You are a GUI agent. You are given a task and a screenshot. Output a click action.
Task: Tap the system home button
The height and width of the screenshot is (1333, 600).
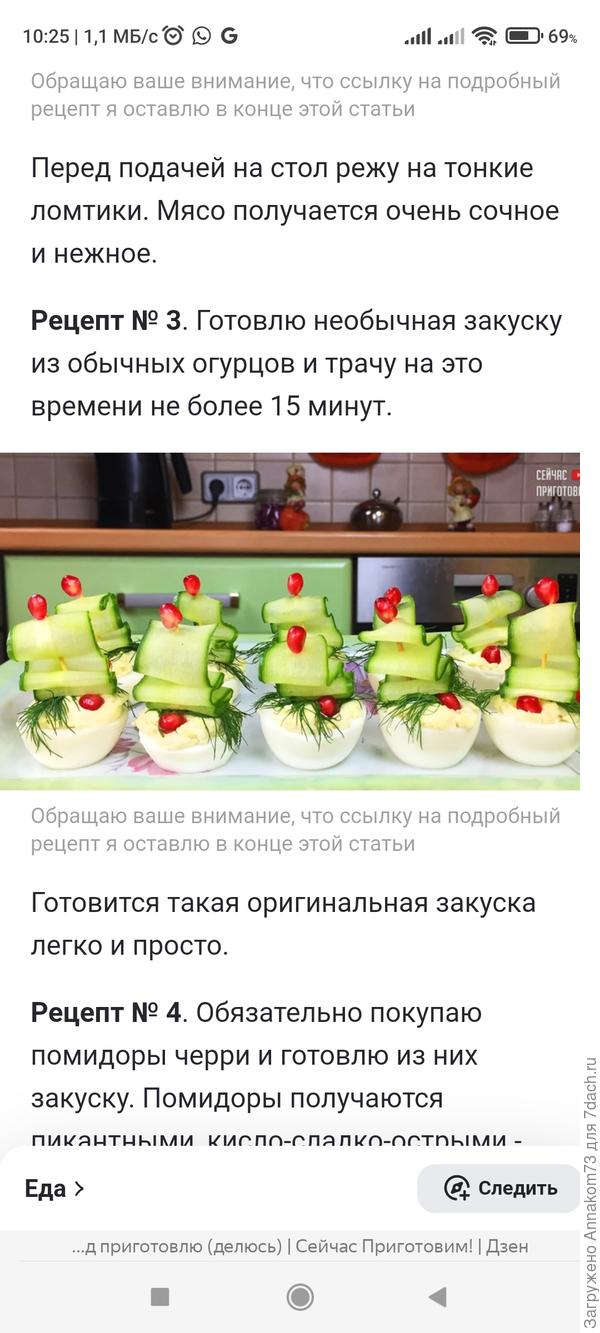tap(300, 1297)
